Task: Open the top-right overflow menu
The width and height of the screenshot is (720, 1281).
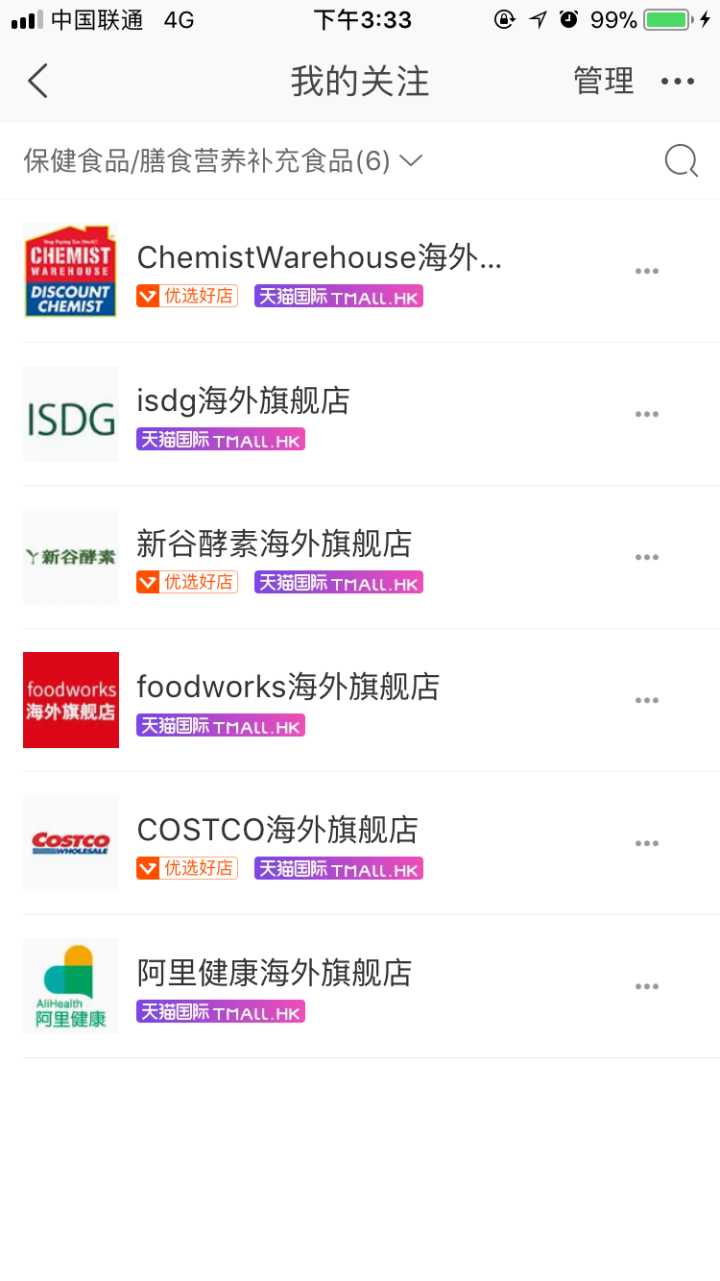Action: (677, 81)
